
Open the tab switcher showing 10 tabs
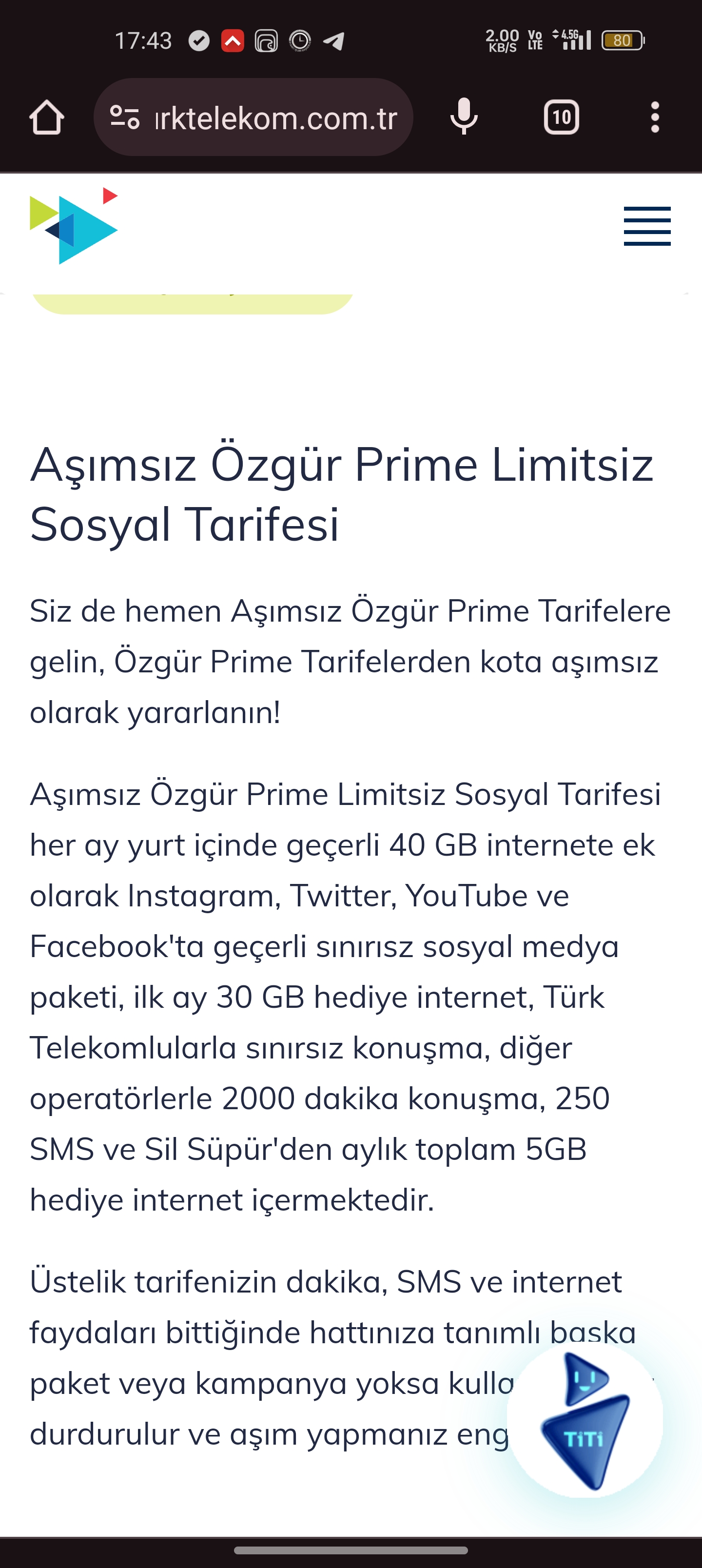click(561, 117)
